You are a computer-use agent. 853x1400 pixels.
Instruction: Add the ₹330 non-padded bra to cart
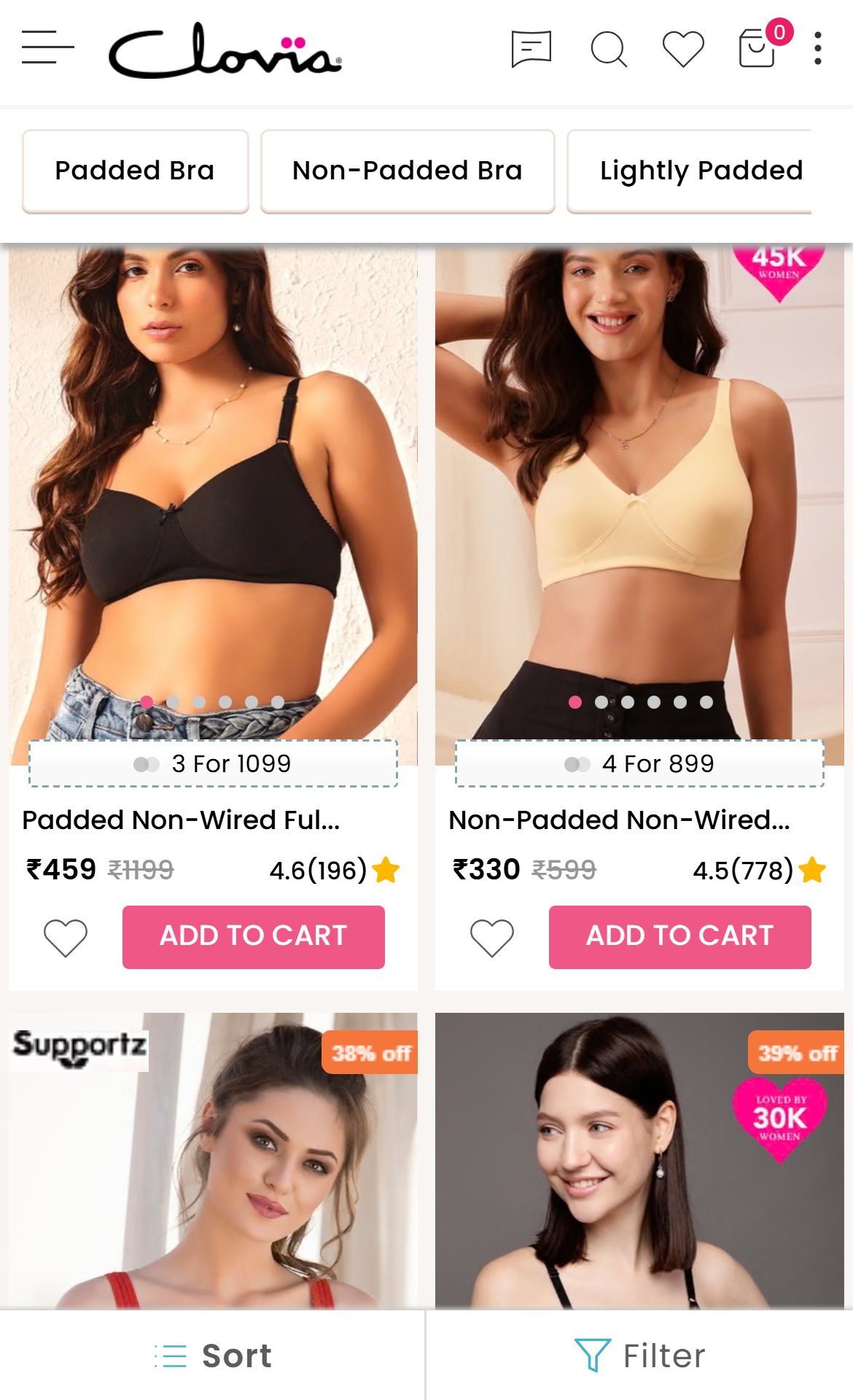(680, 937)
